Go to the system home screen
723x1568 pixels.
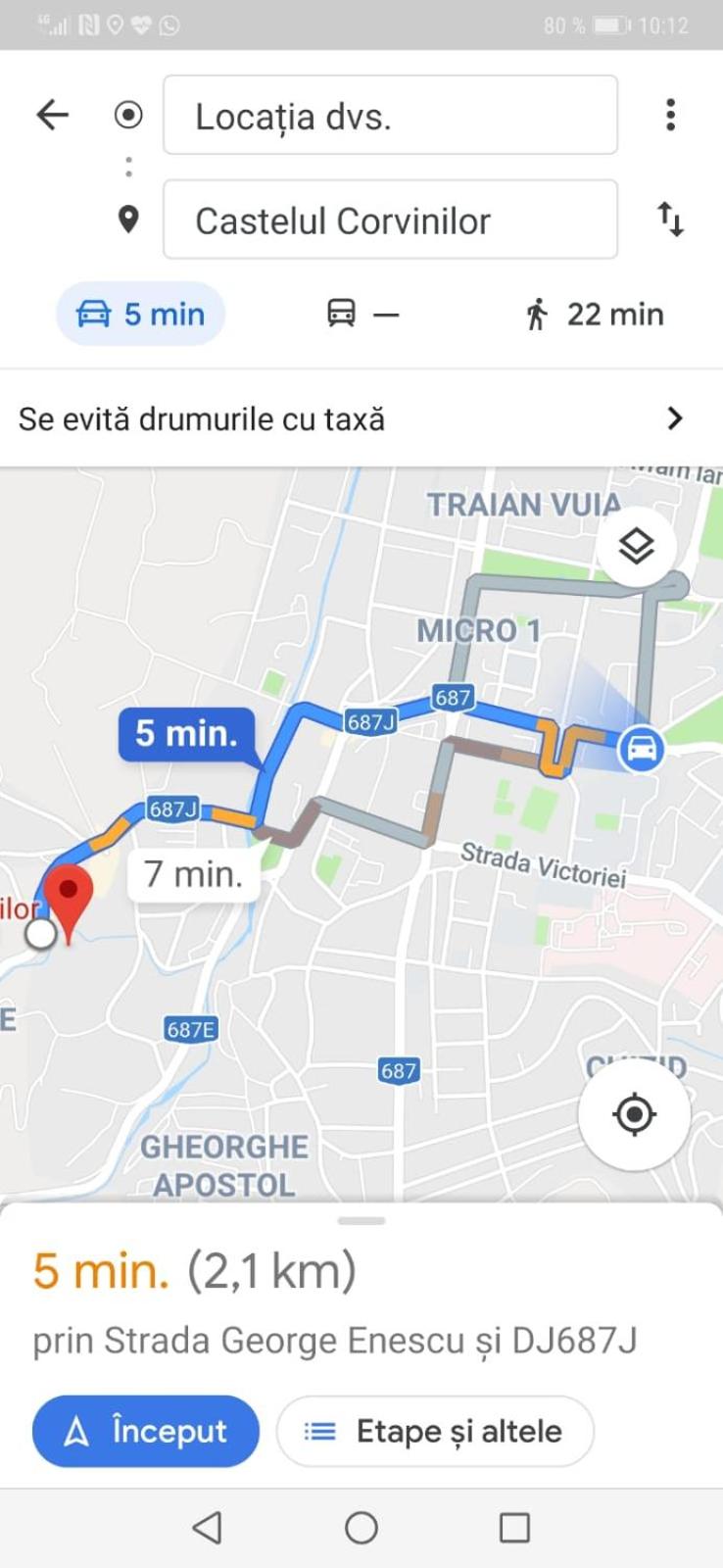coord(361,1527)
